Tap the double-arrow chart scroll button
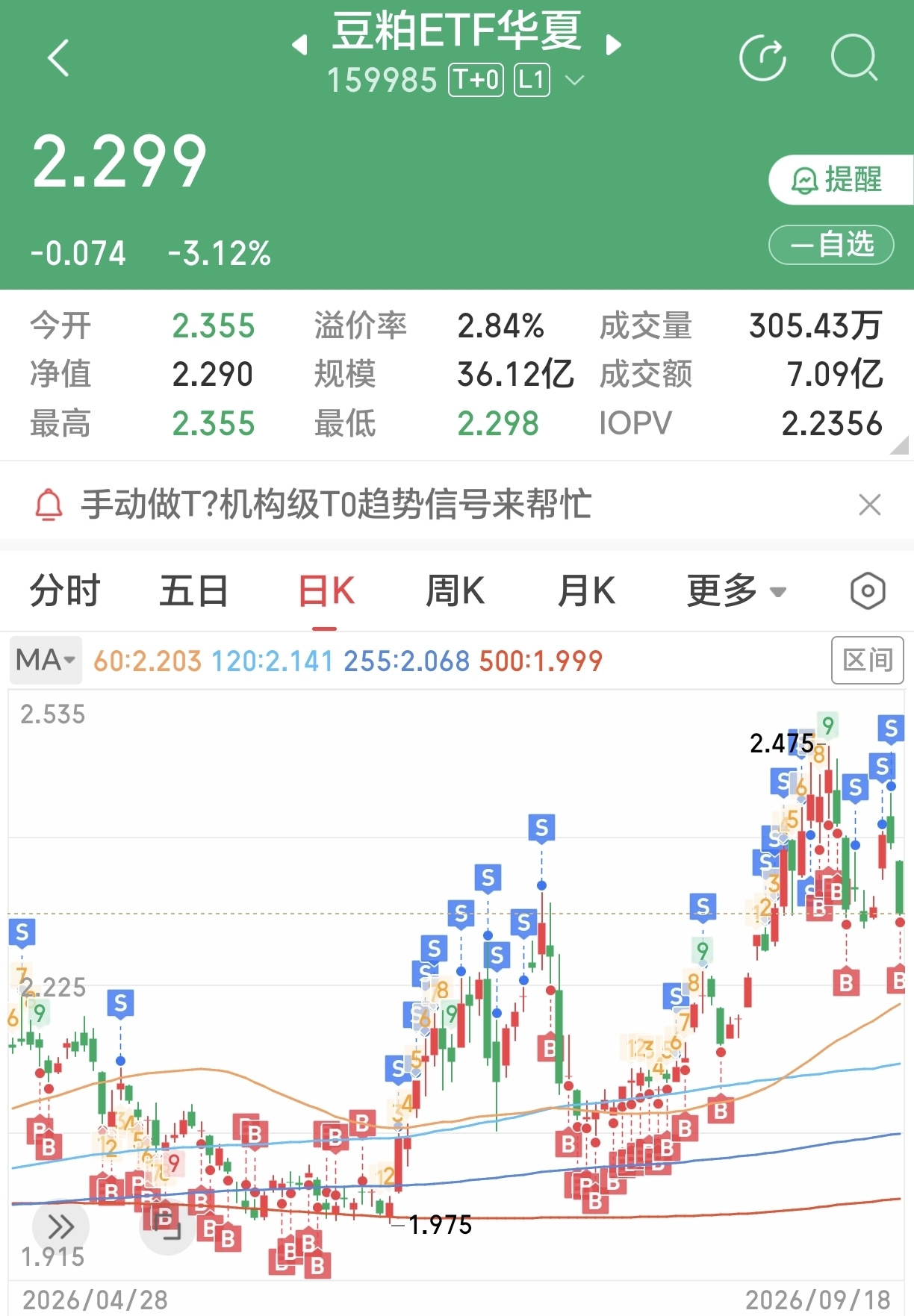The width and height of the screenshot is (914, 1316). [x=60, y=1226]
